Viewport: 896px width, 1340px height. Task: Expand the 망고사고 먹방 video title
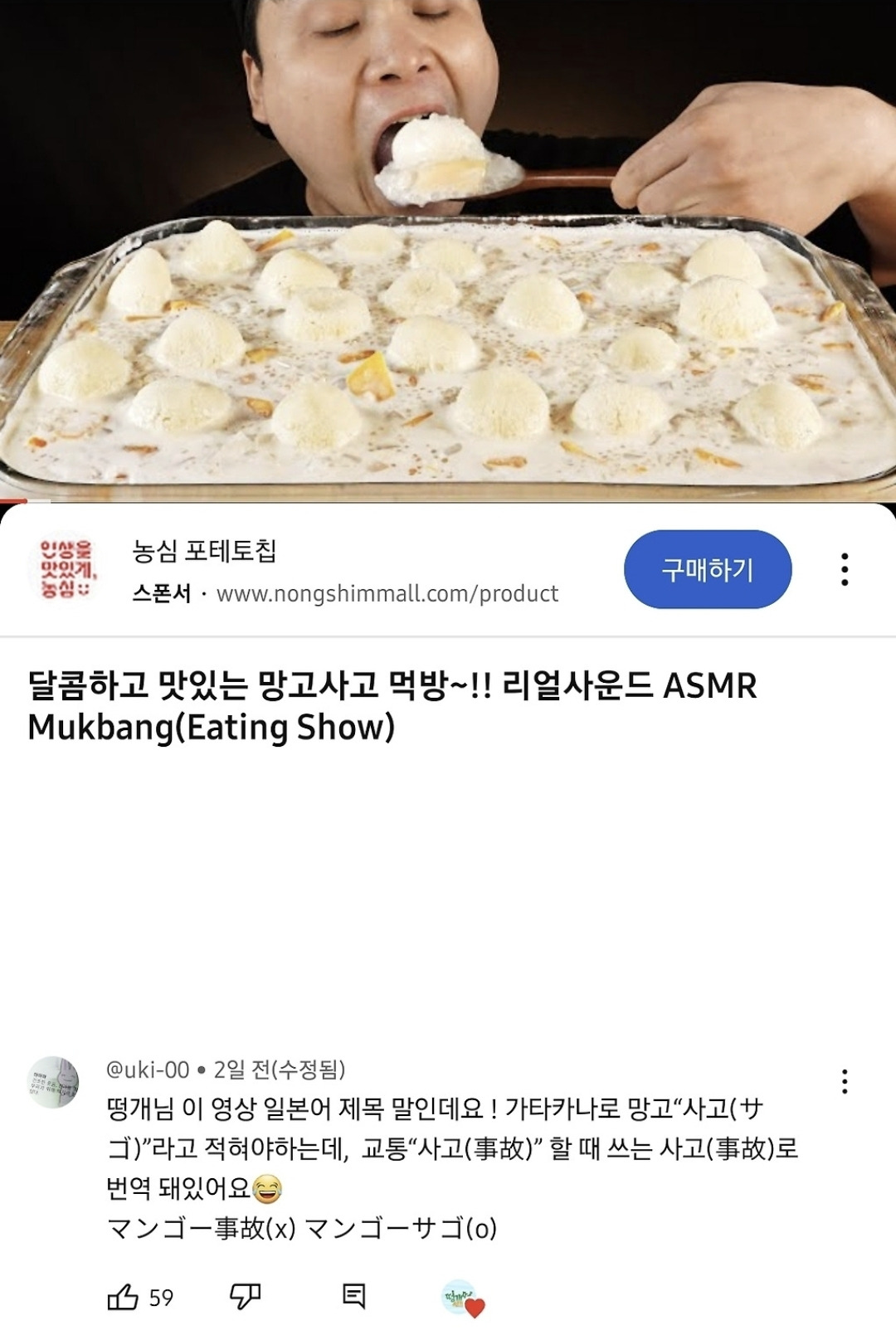pos(392,706)
